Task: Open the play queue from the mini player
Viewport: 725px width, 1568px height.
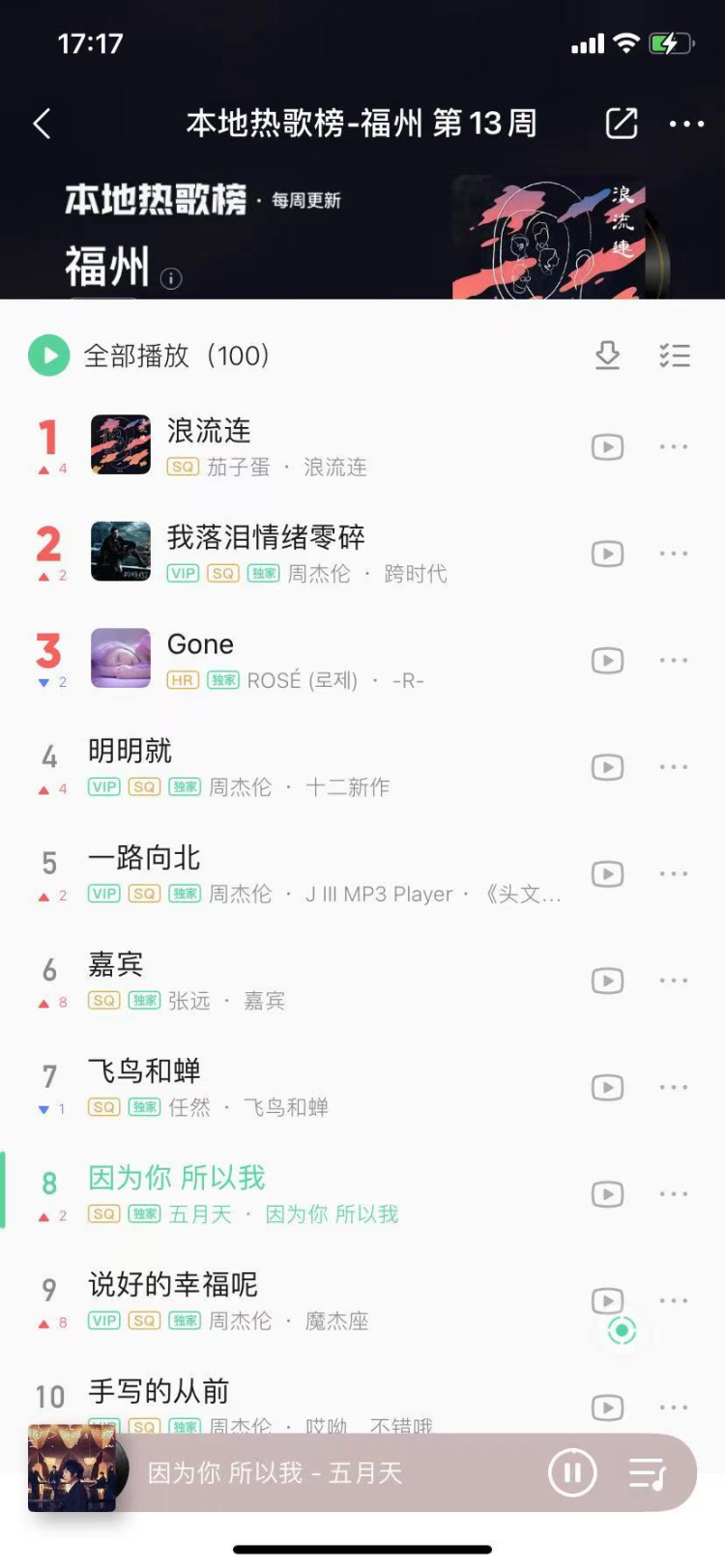Action: (647, 1473)
